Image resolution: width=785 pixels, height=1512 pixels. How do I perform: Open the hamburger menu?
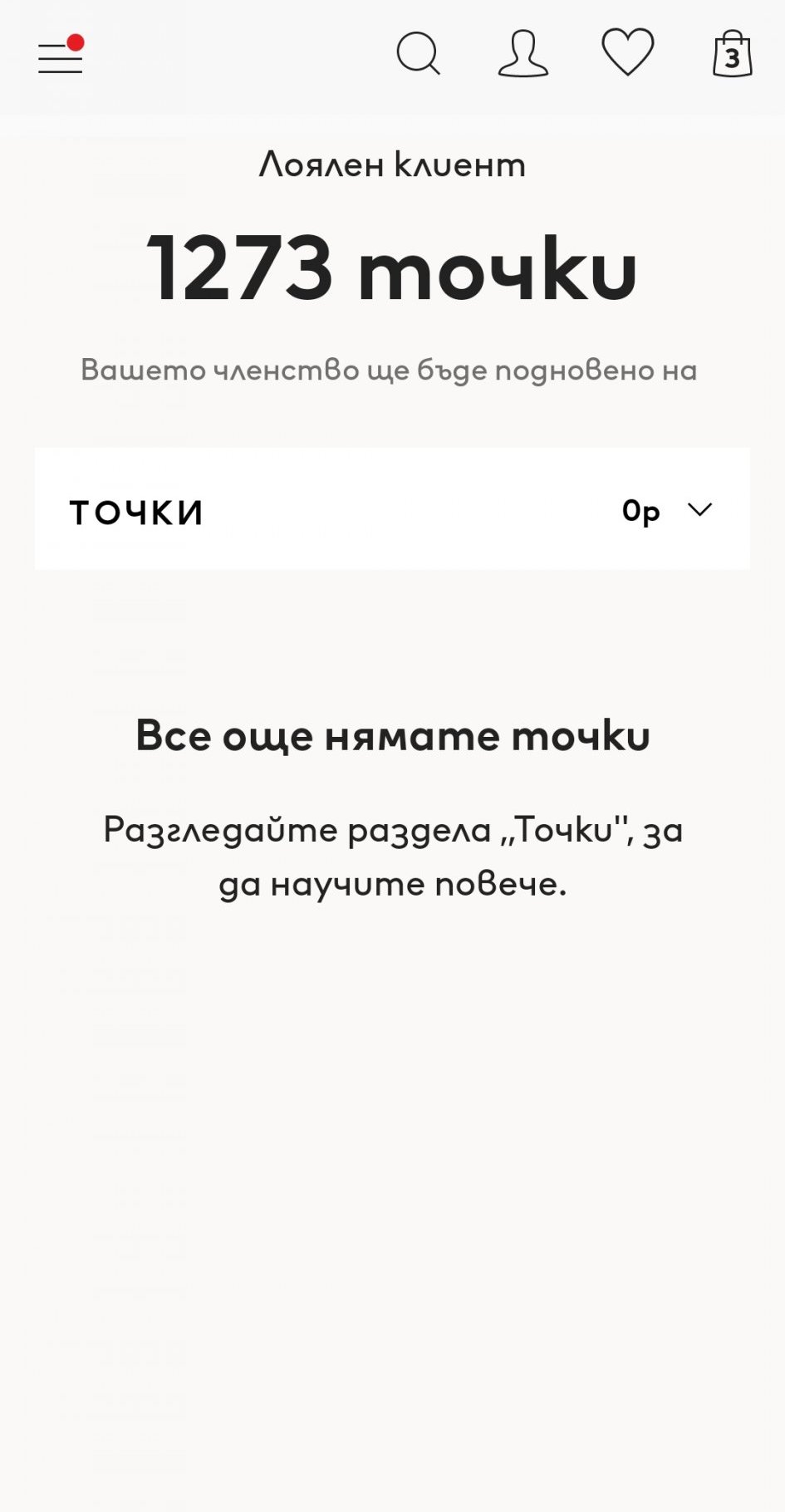tap(61, 56)
